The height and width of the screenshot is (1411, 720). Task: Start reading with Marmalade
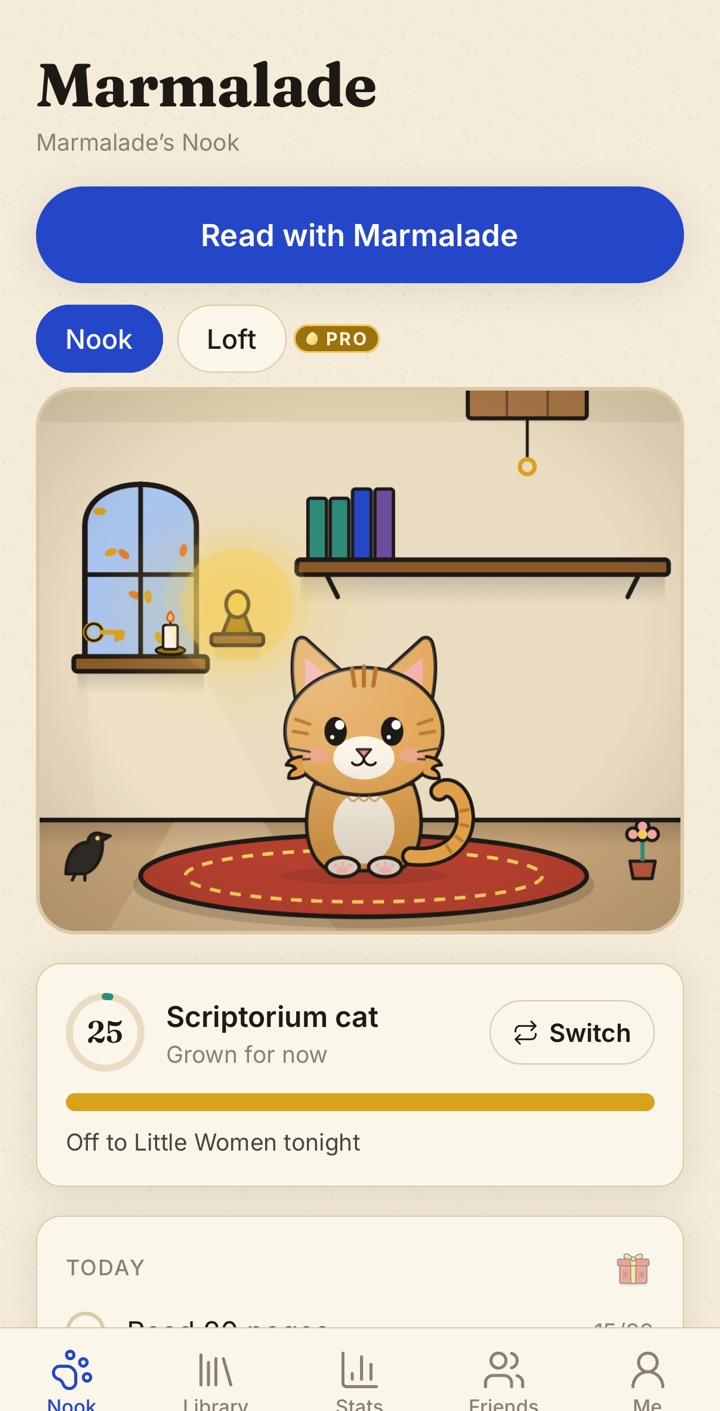(360, 235)
